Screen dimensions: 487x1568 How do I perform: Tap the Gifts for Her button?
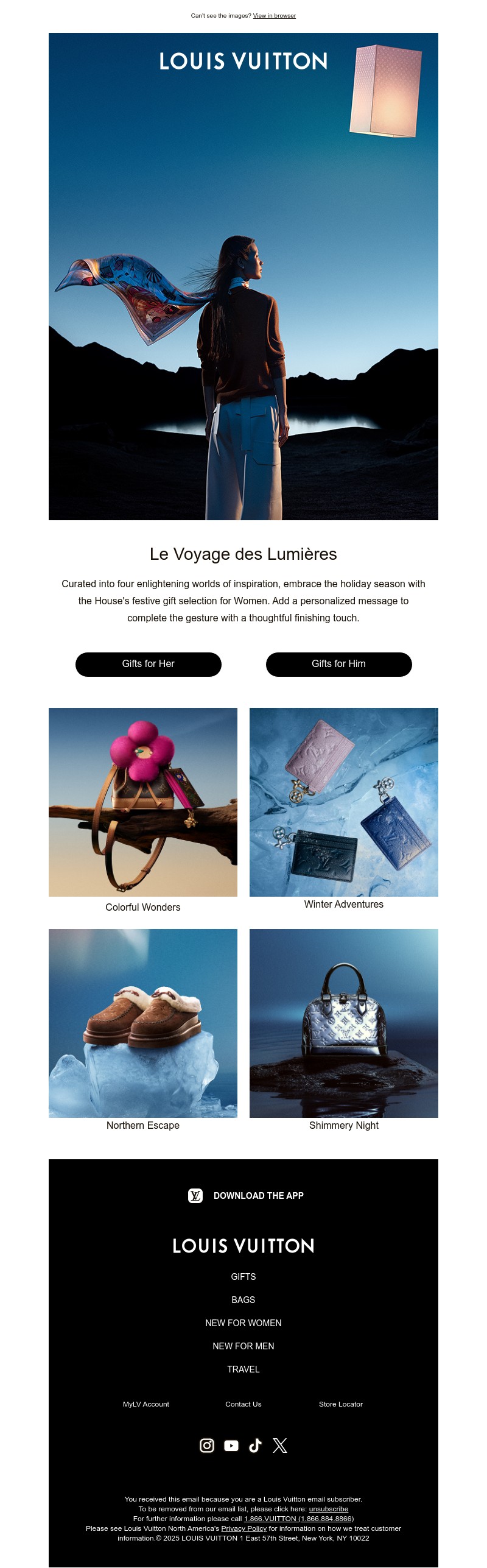[149, 664]
